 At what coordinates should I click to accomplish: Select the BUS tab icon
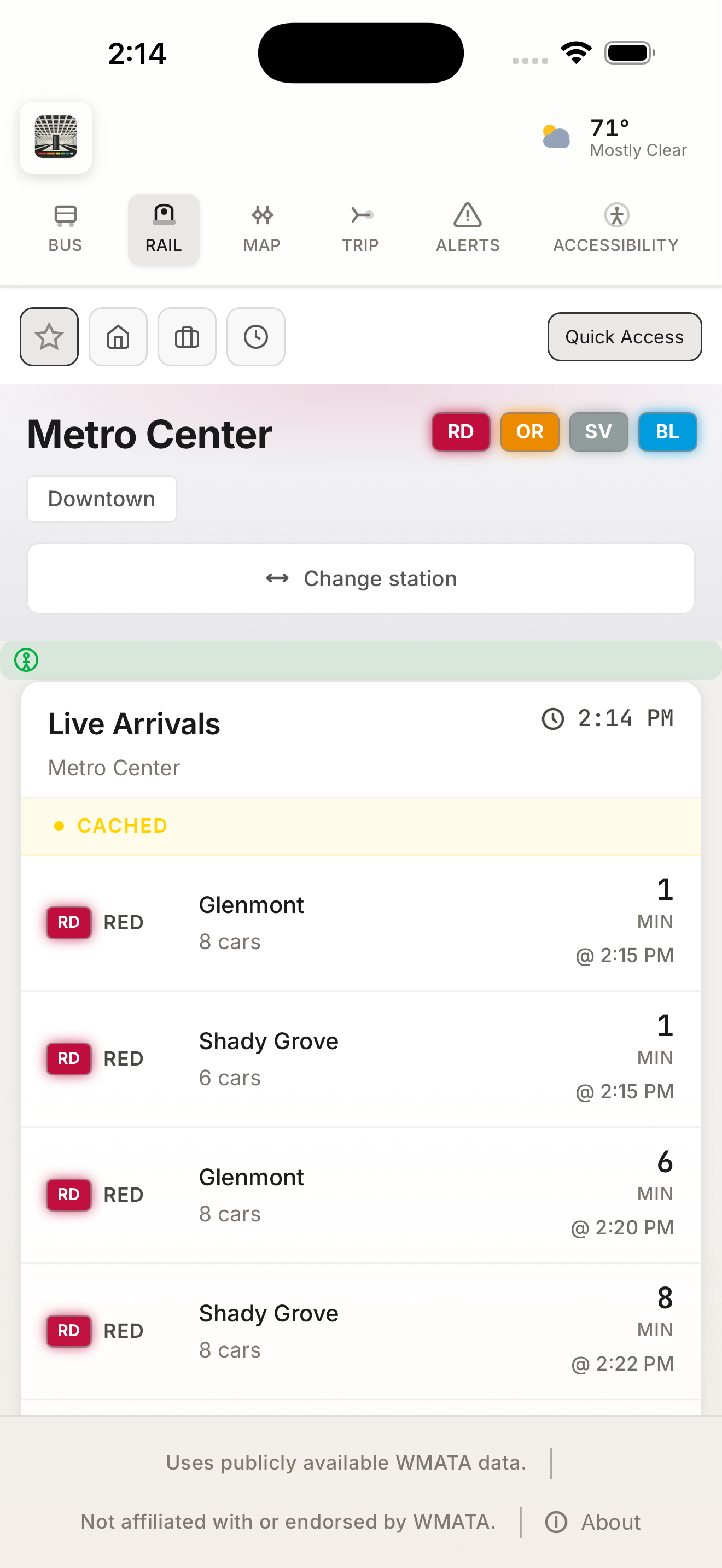tap(65, 229)
